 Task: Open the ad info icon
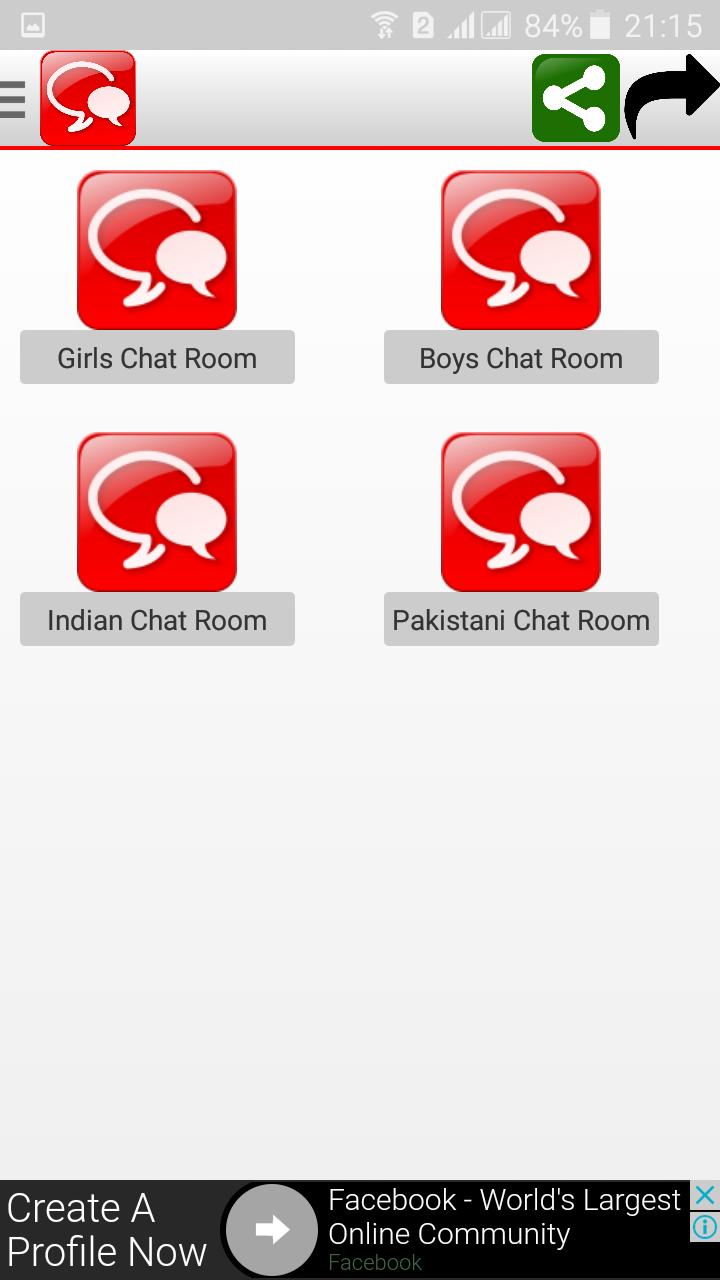tap(705, 1226)
